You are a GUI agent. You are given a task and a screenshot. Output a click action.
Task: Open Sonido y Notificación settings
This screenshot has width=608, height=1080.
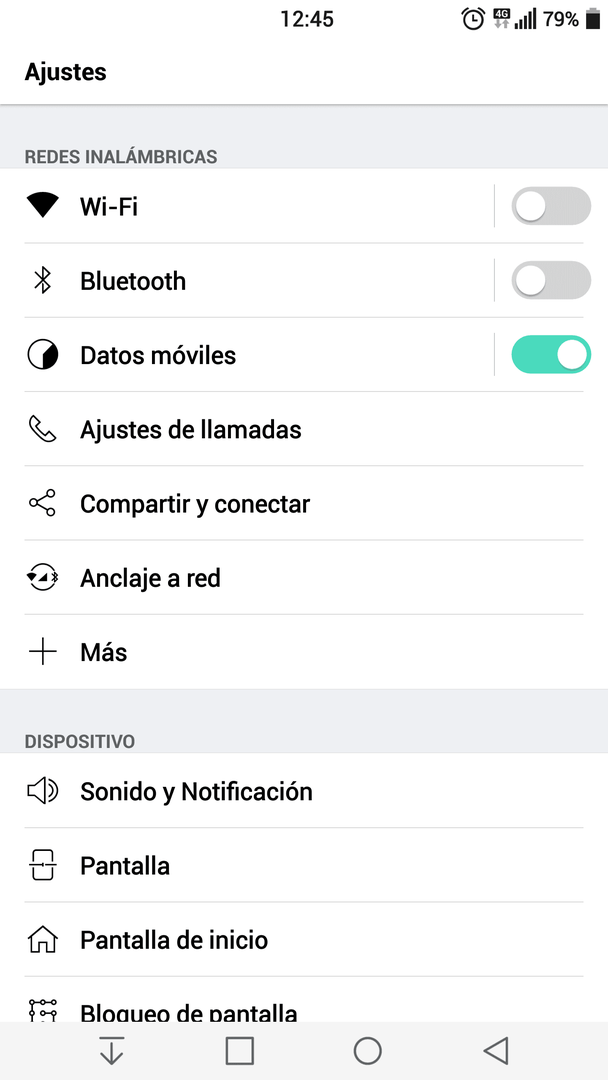click(x=304, y=791)
